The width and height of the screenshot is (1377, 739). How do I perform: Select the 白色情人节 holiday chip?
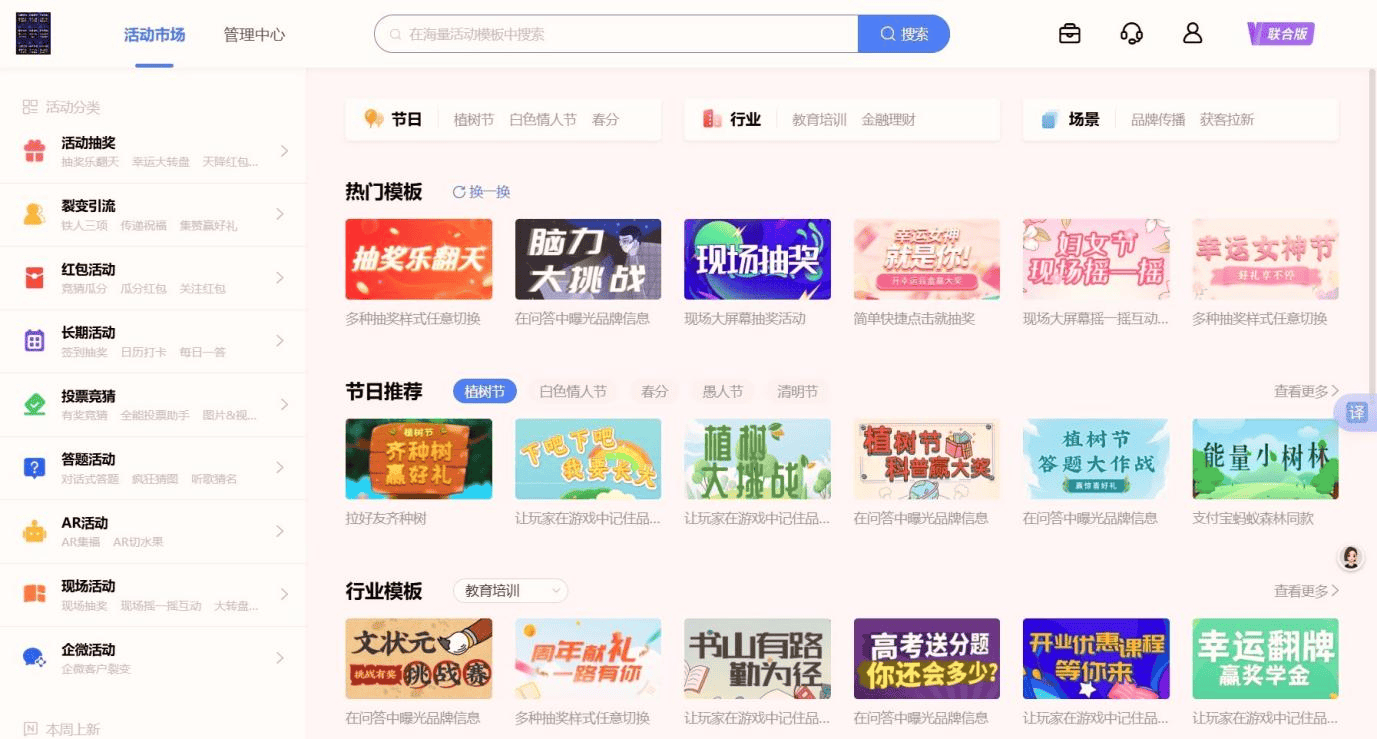[573, 391]
